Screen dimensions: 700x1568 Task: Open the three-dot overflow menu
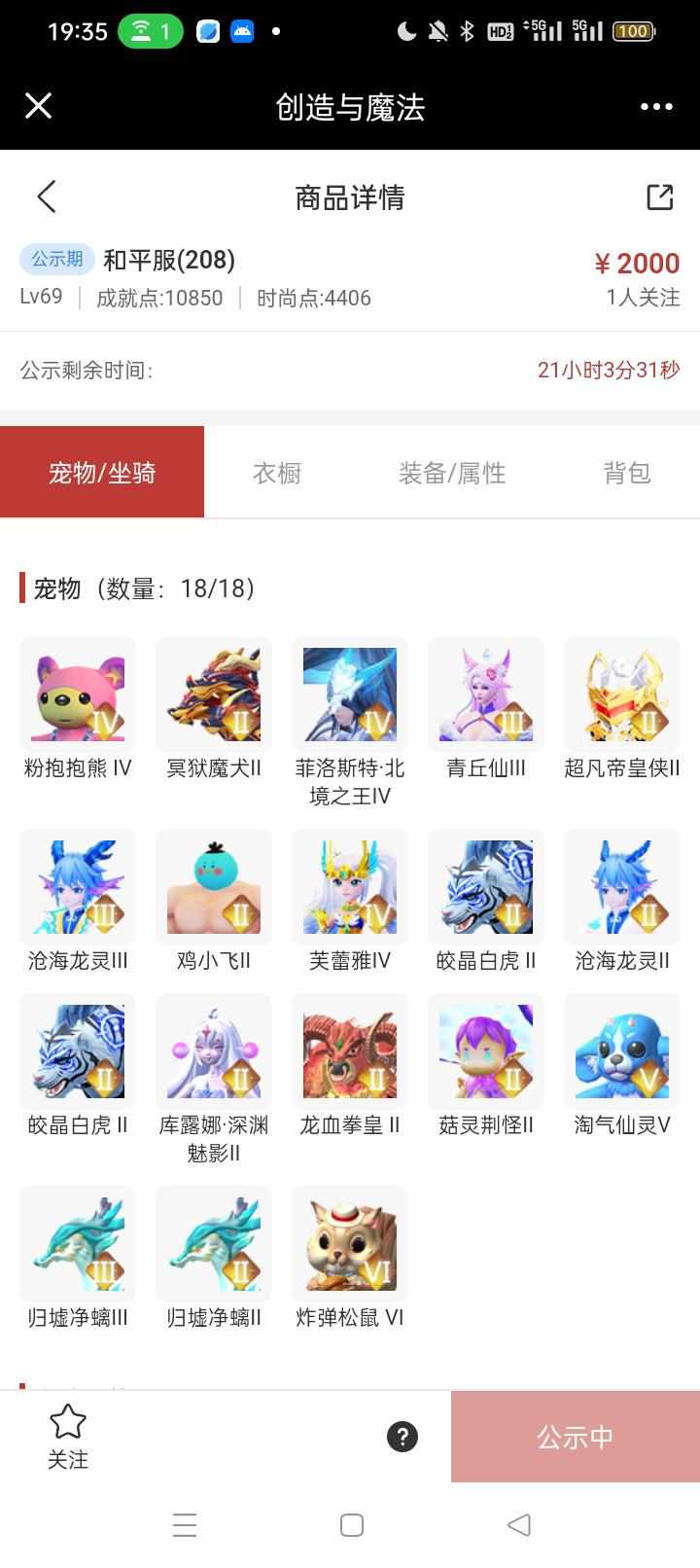tap(656, 107)
